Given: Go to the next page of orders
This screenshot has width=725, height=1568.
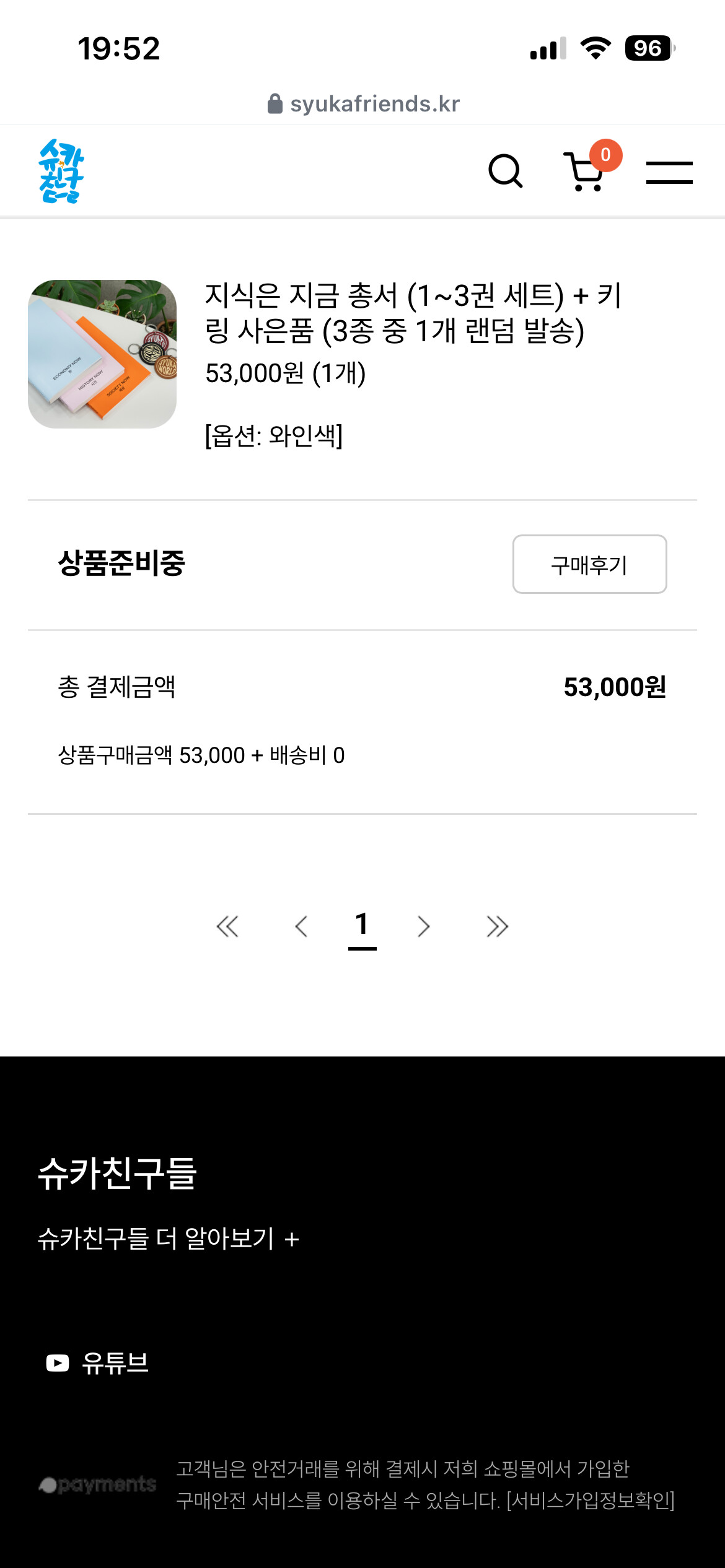Looking at the screenshot, I should tap(423, 926).
